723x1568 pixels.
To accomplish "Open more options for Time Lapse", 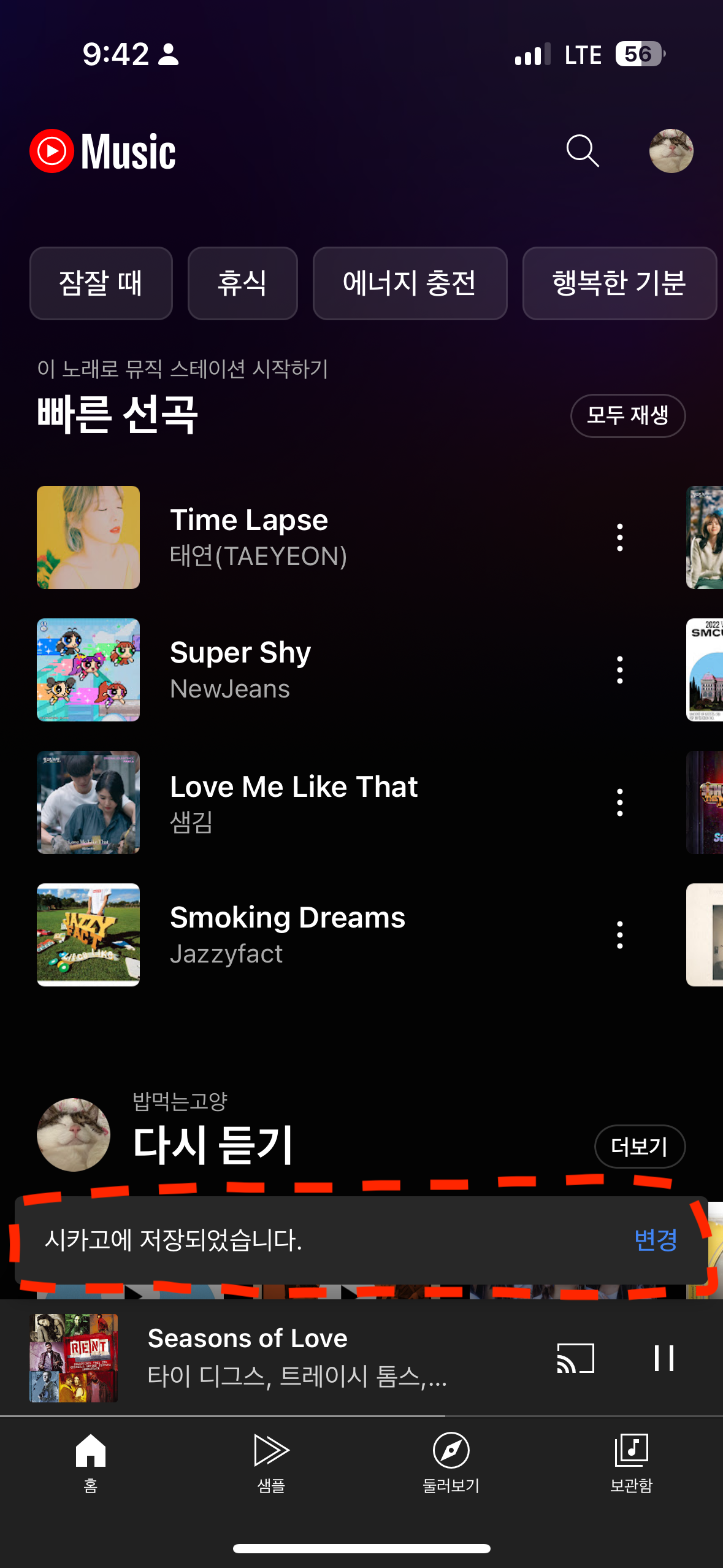I will point(620,537).
